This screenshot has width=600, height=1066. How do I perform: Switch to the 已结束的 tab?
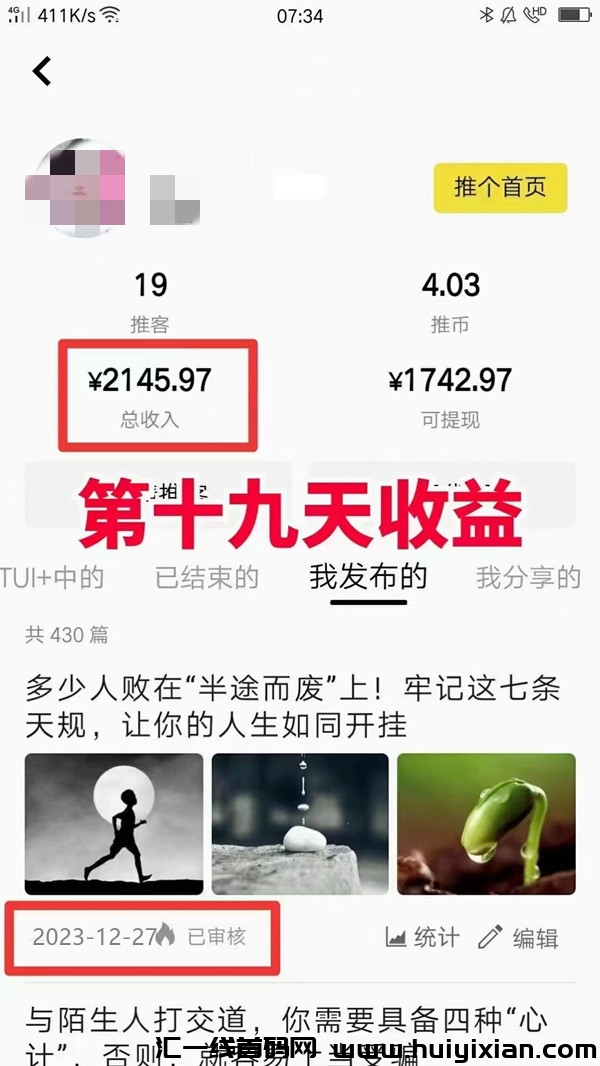(x=207, y=577)
